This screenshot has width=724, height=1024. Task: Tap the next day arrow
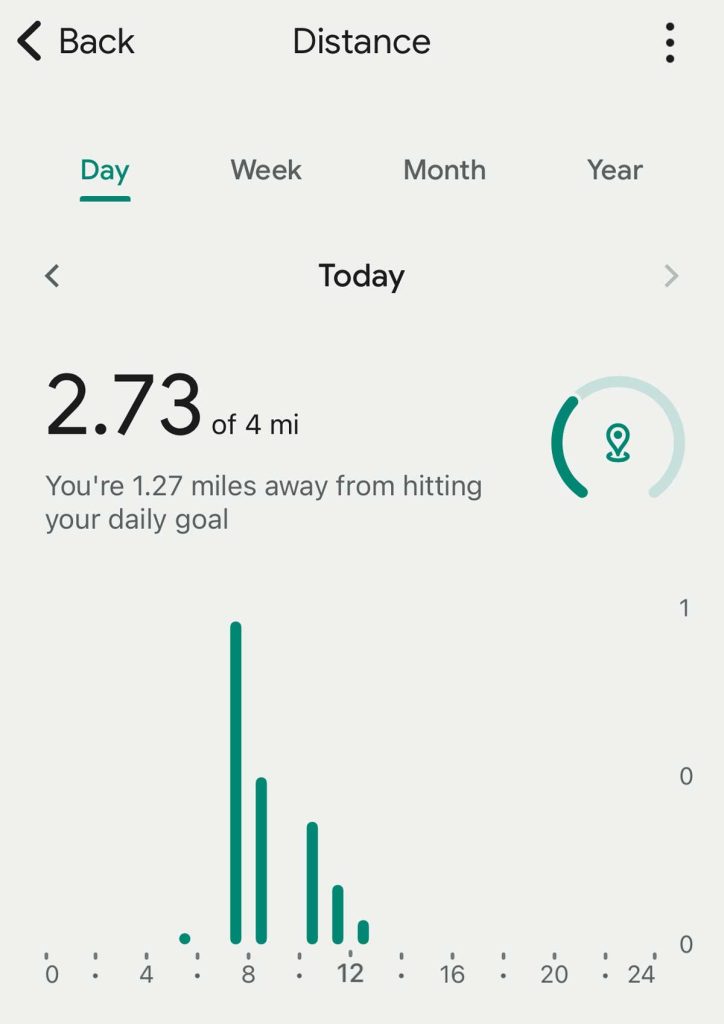point(671,276)
